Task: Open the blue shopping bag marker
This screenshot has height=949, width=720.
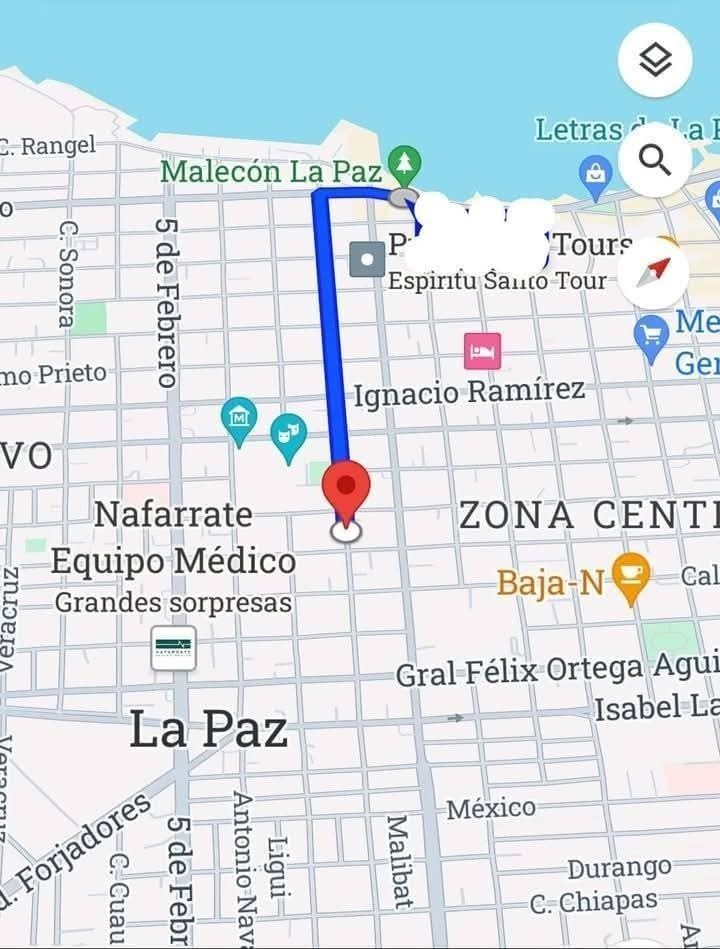Action: [x=596, y=173]
